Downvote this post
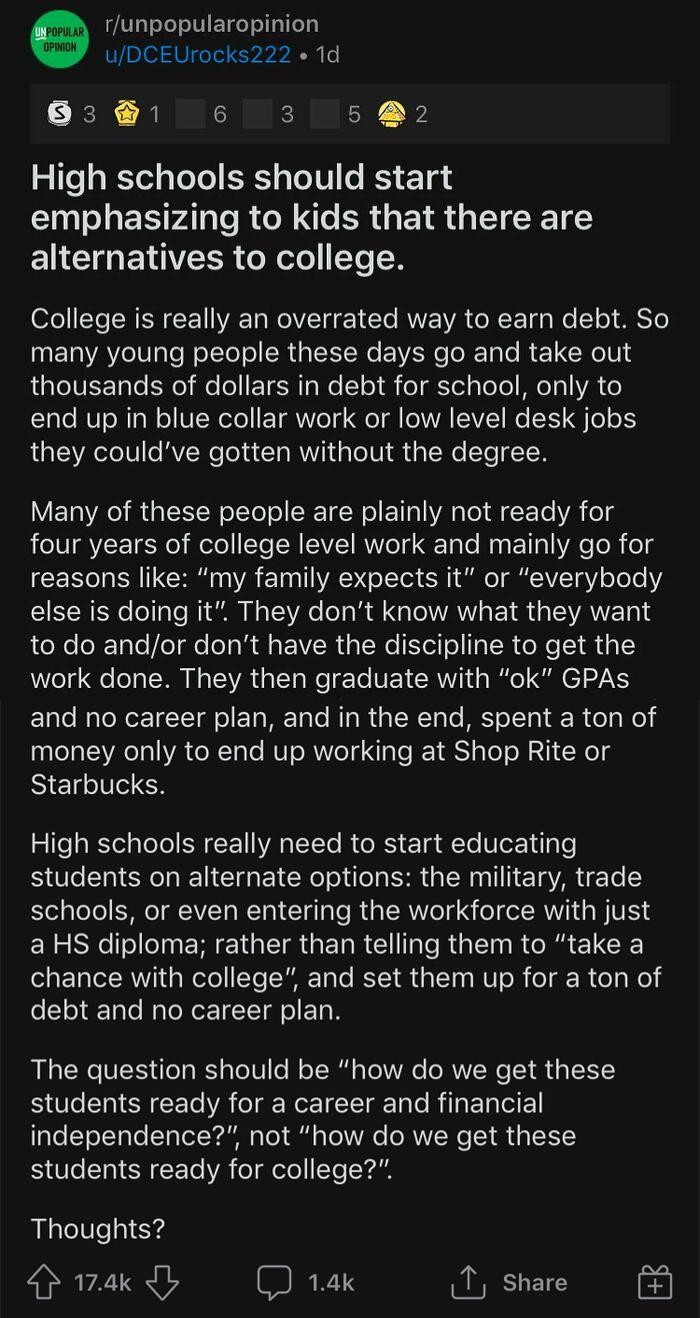 (163, 1282)
